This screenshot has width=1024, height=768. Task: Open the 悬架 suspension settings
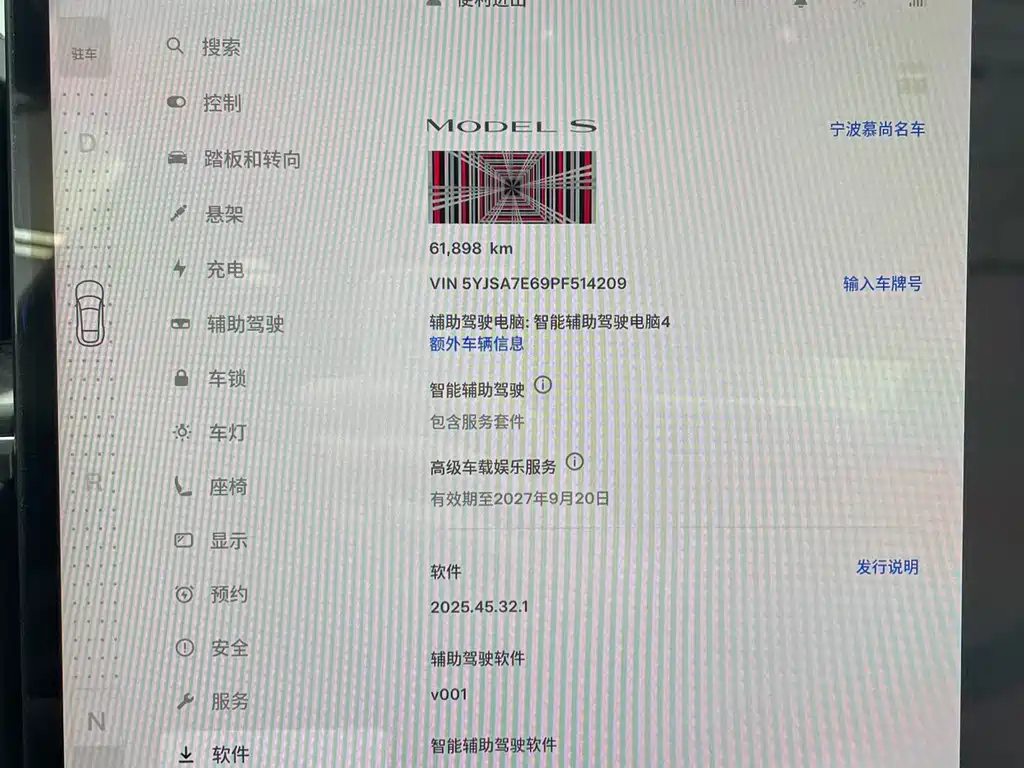[x=224, y=214]
